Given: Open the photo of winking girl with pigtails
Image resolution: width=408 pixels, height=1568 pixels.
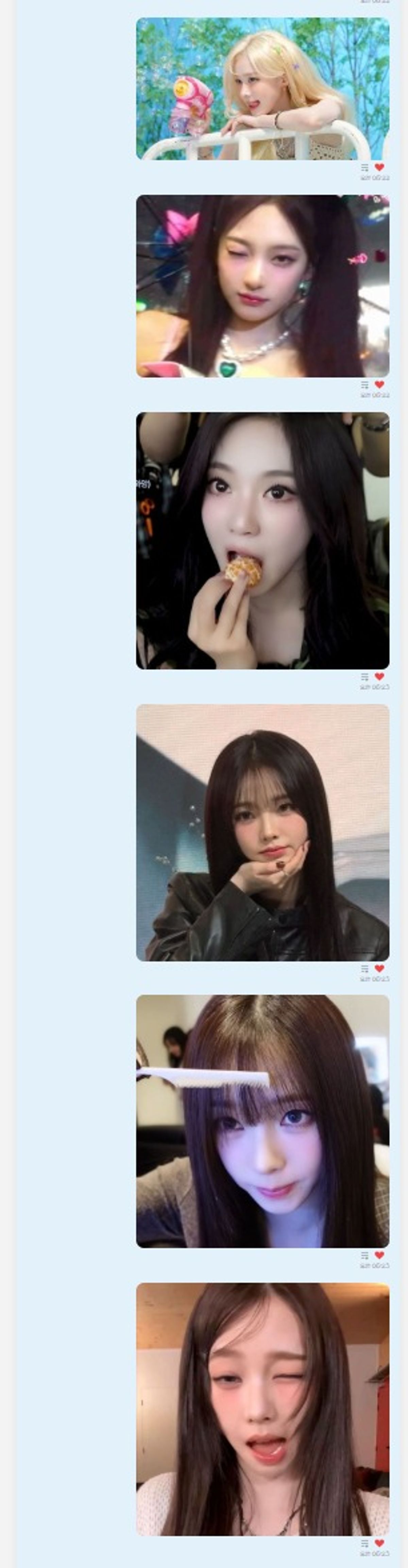Looking at the screenshot, I should 262,286.
